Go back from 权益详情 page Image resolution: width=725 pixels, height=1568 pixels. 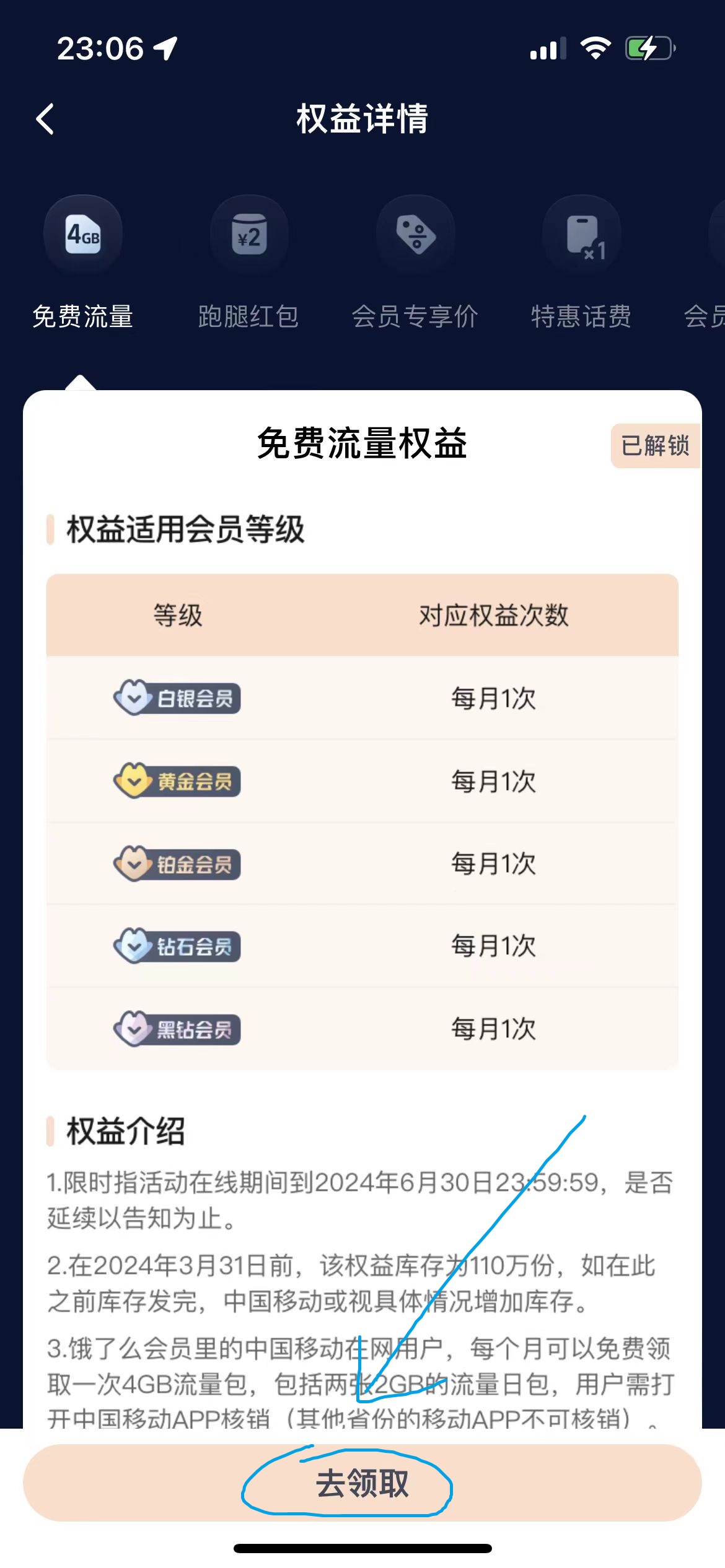click(x=45, y=119)
